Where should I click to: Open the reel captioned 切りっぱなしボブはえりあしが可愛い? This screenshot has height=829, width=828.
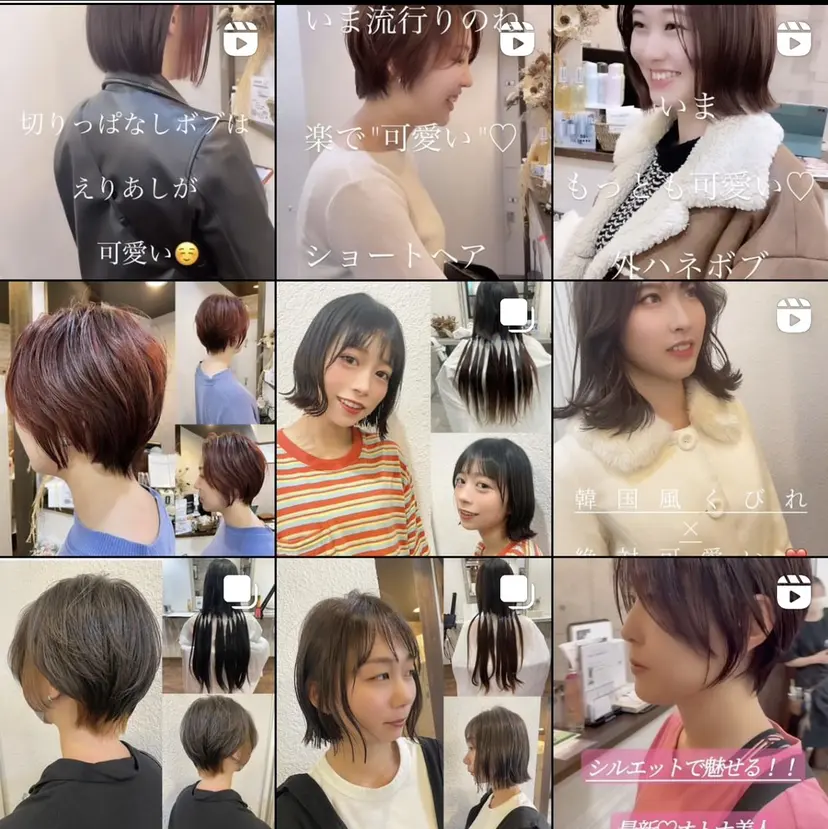(x=137, y=140)
